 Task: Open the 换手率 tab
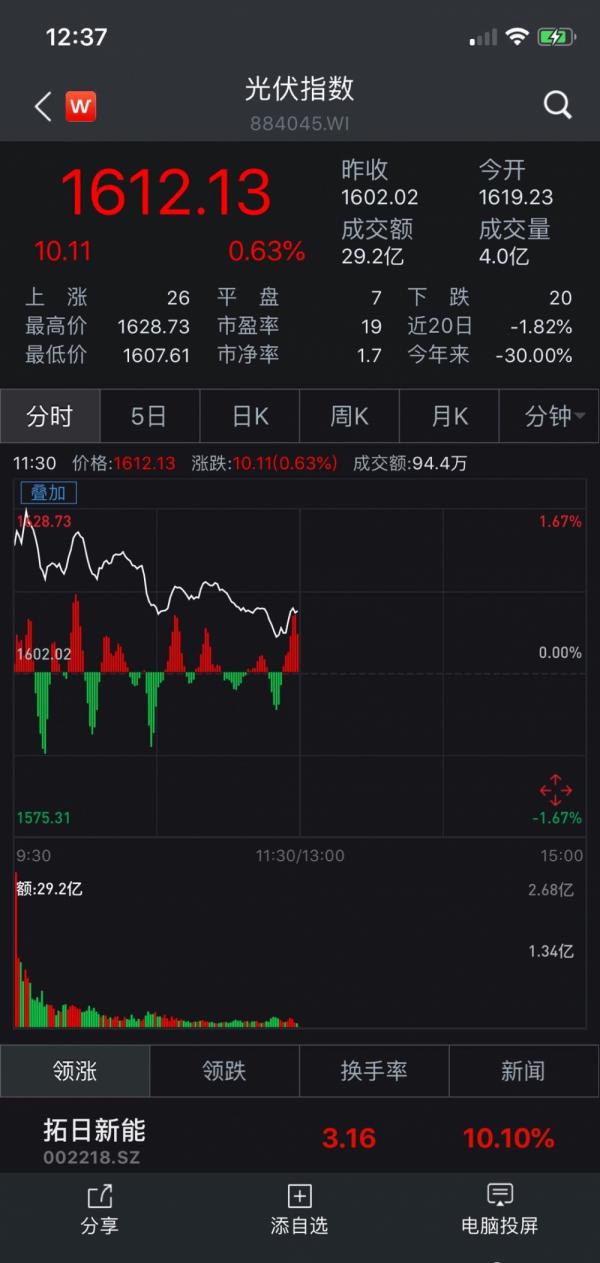[x=374, y=1071]
